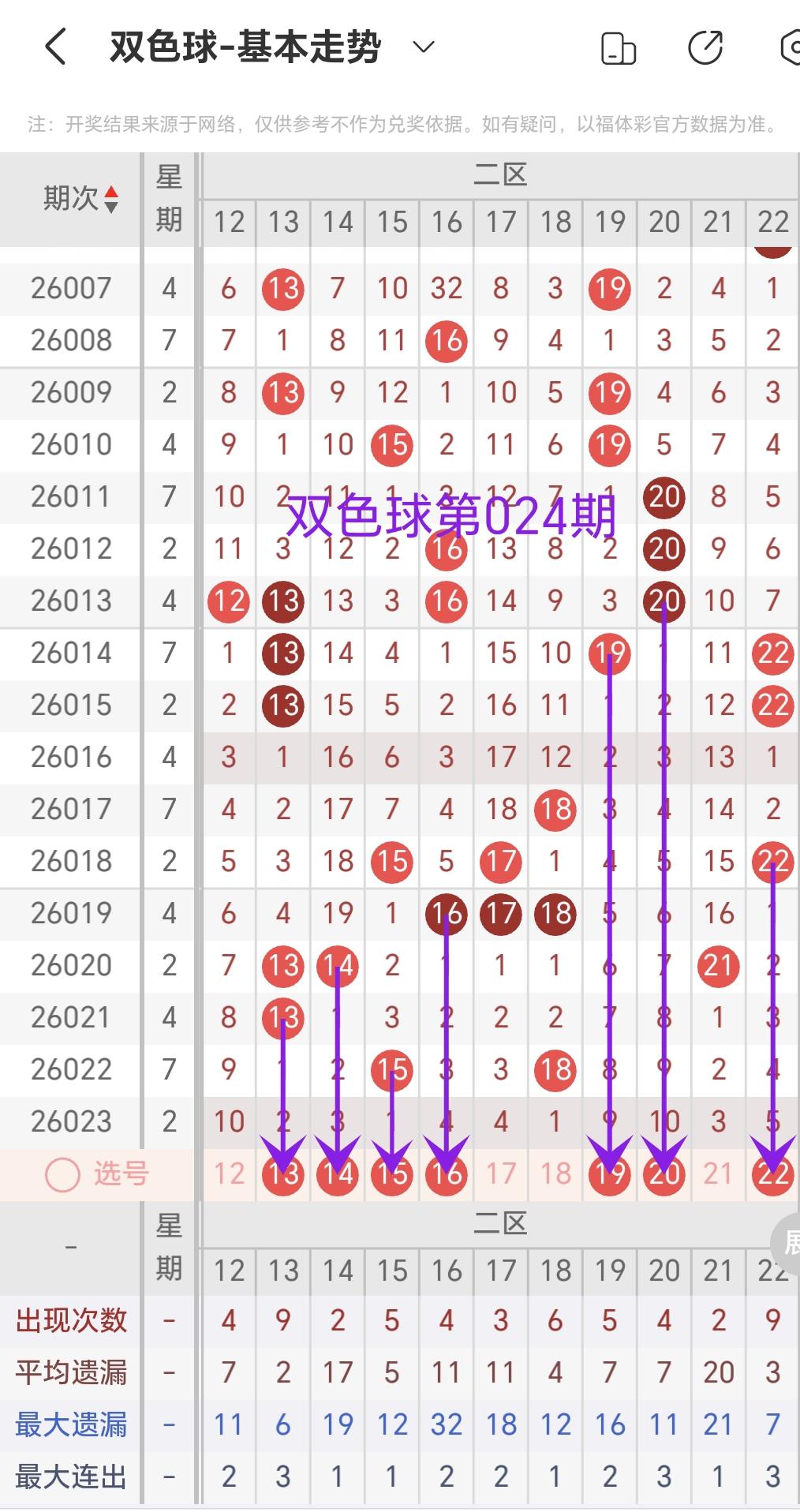This screenshot has height=1512, width=800.
Task: Go back using the back arrow
Action: point(55,47)
